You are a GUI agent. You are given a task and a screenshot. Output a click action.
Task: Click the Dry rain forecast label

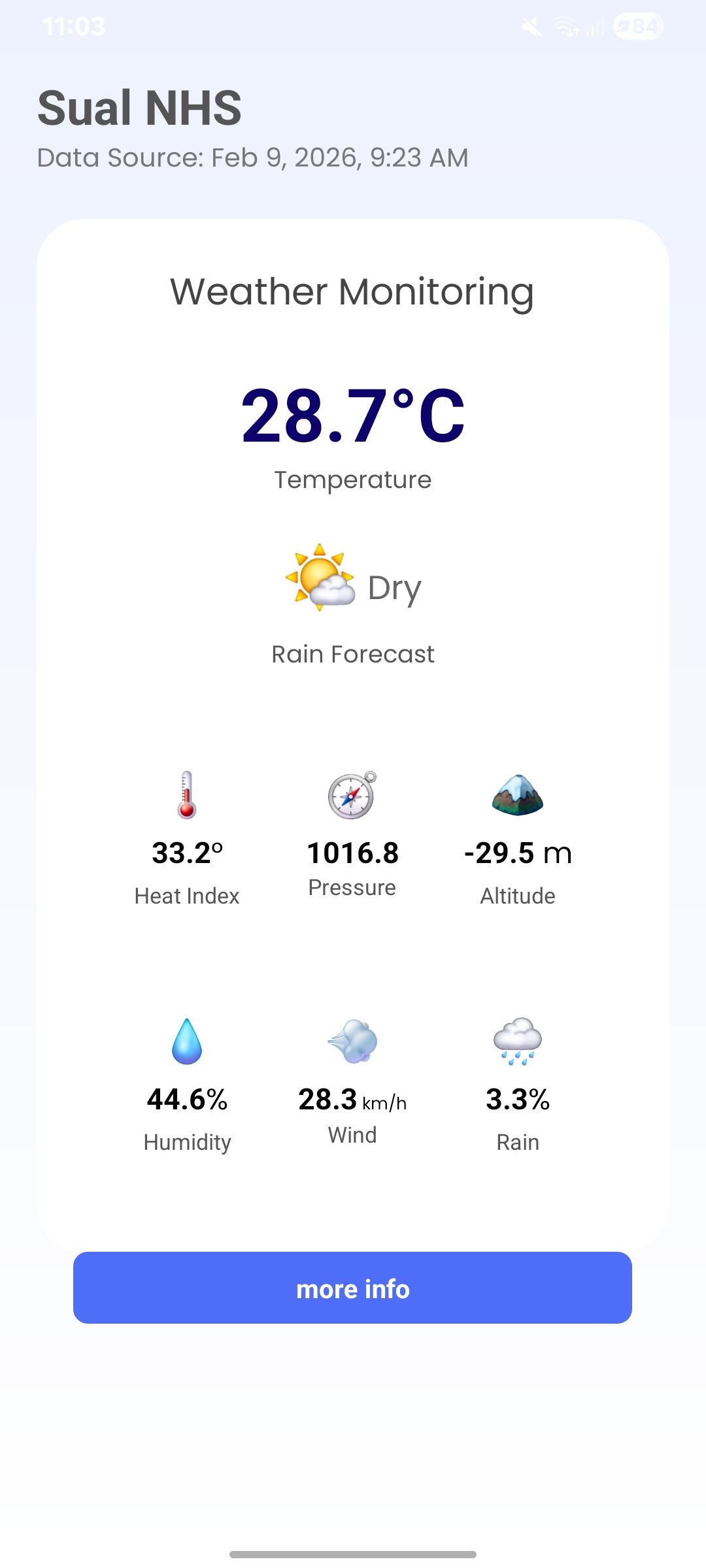tap(394, 587)
